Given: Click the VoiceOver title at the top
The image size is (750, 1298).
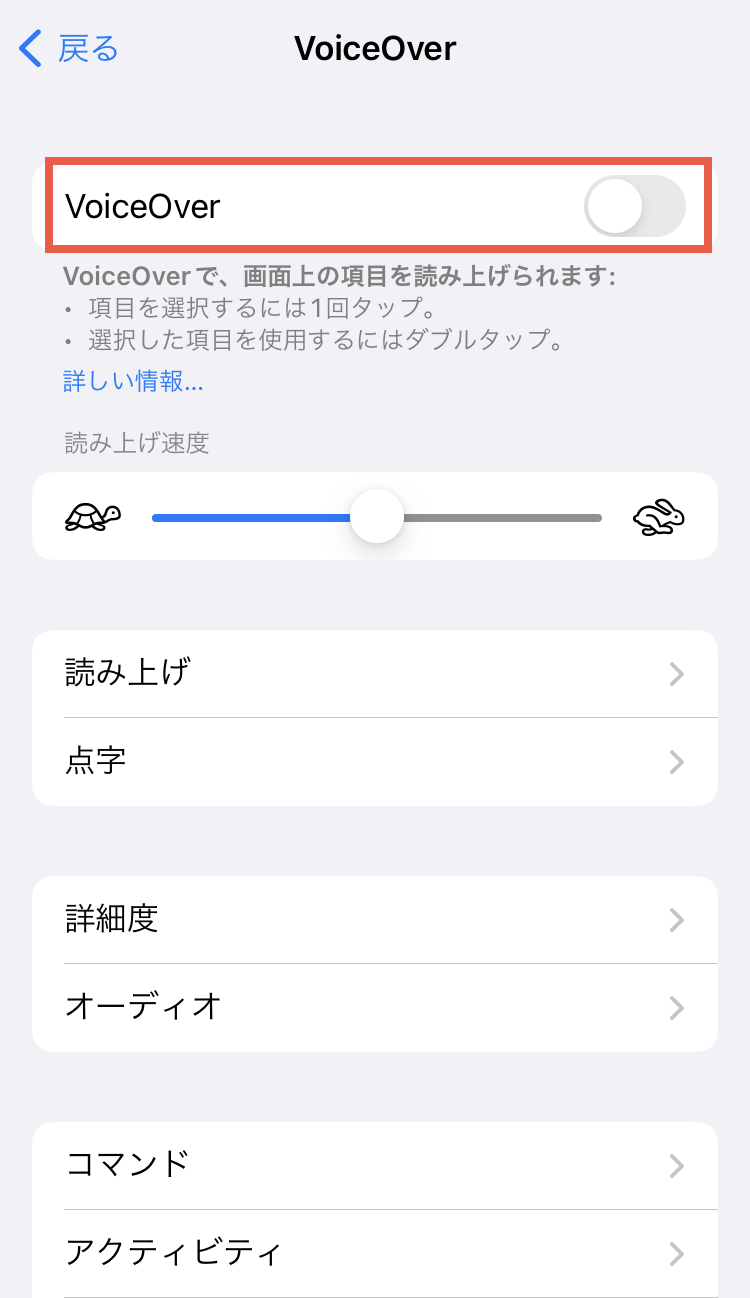Looking at the screenshot, I should click(x=375, y=47).
